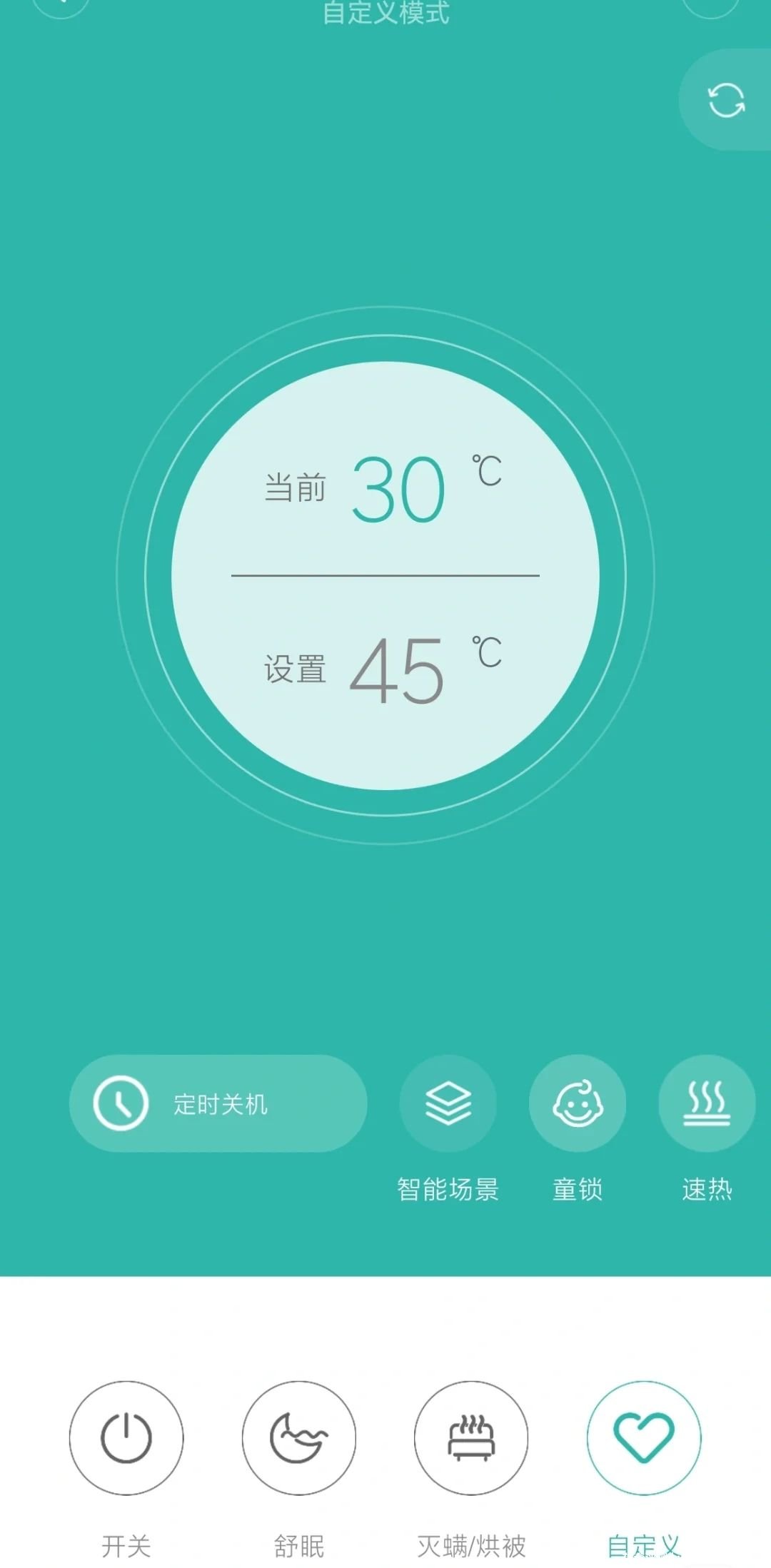Toggle the 童锁 child lock
Screen dimensions: 771x1568
point(578,1103)
